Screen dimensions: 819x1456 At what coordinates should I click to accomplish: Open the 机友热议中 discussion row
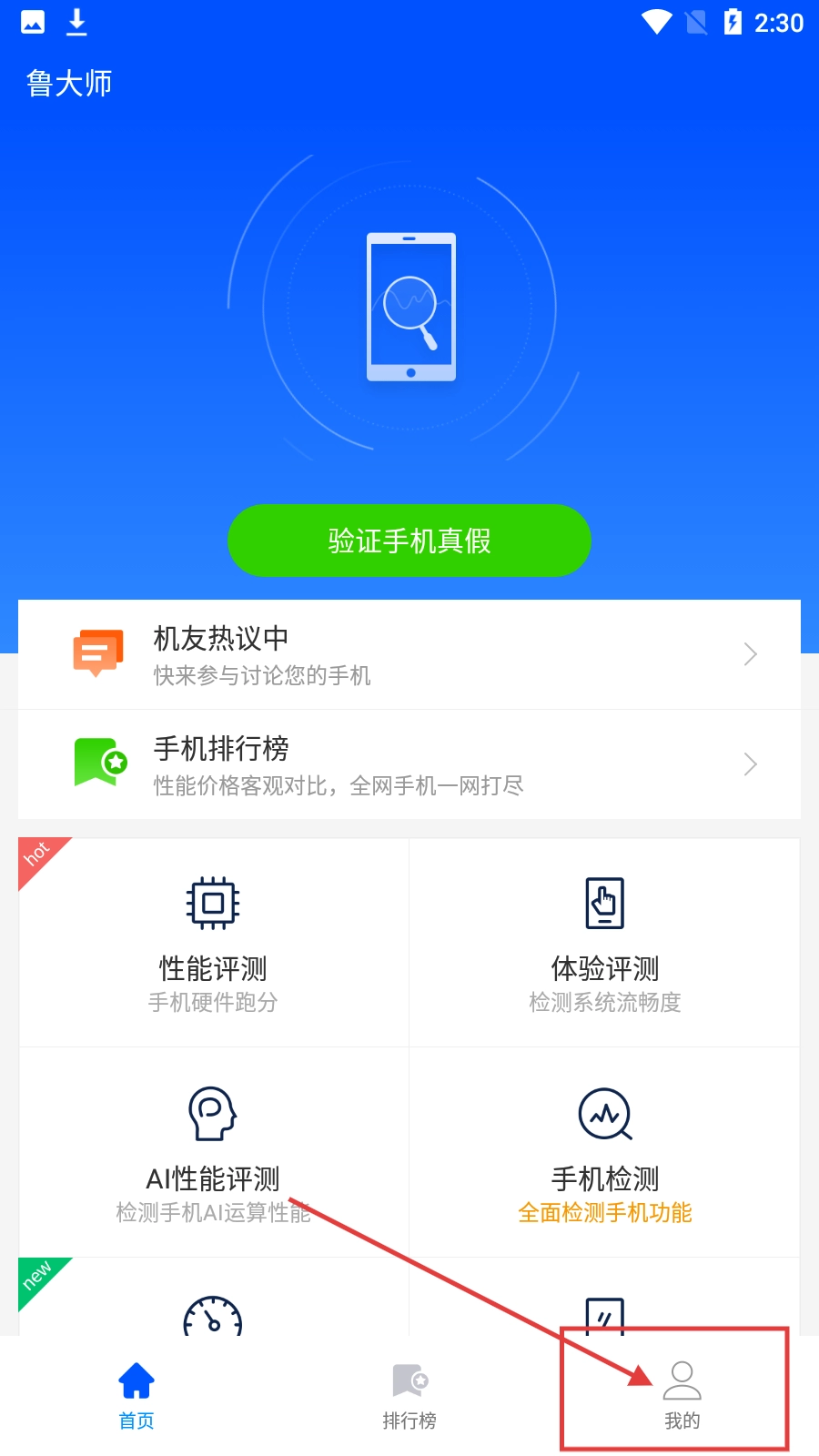(409, 654)
